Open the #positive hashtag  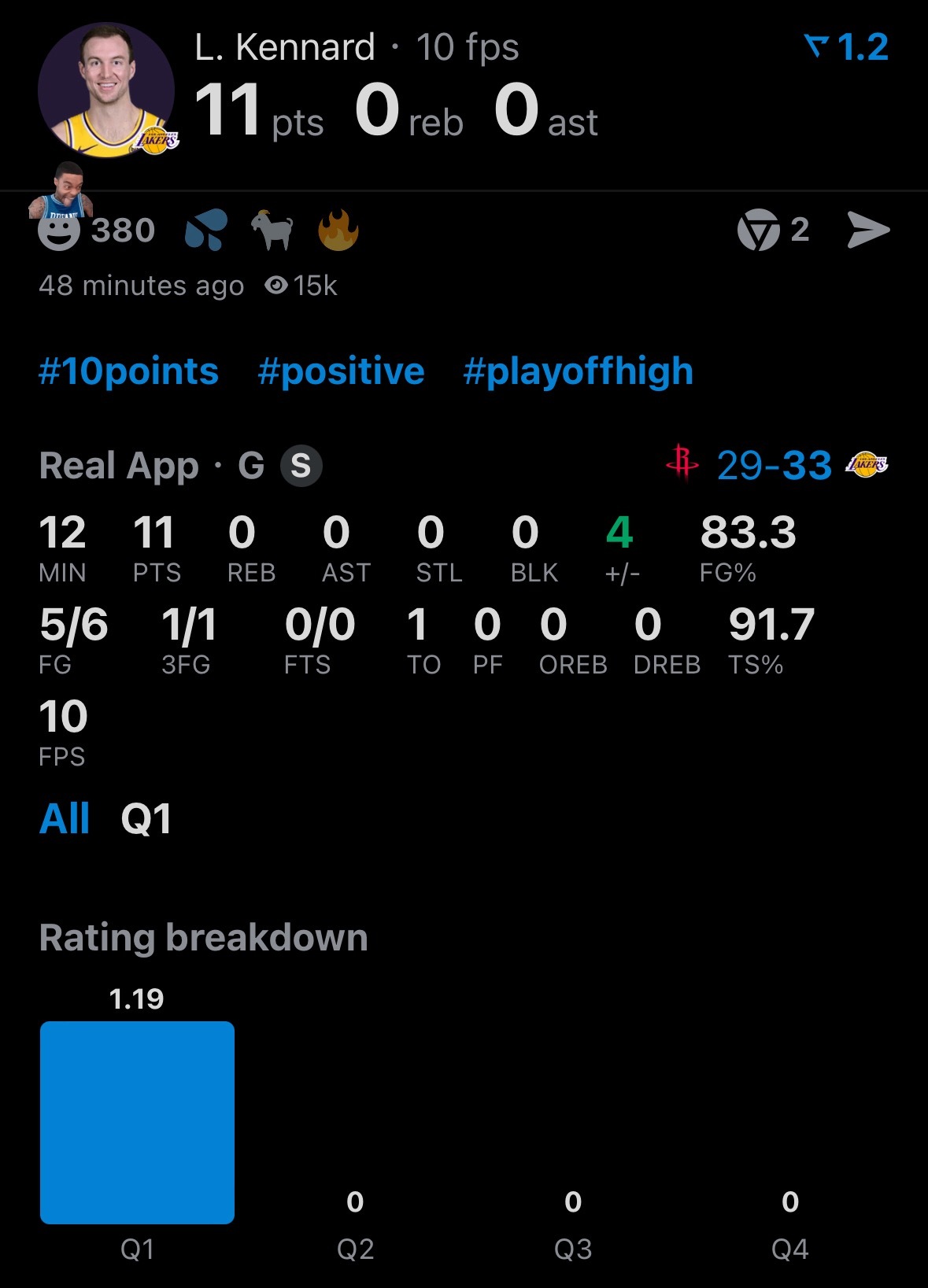click(341, 371)
